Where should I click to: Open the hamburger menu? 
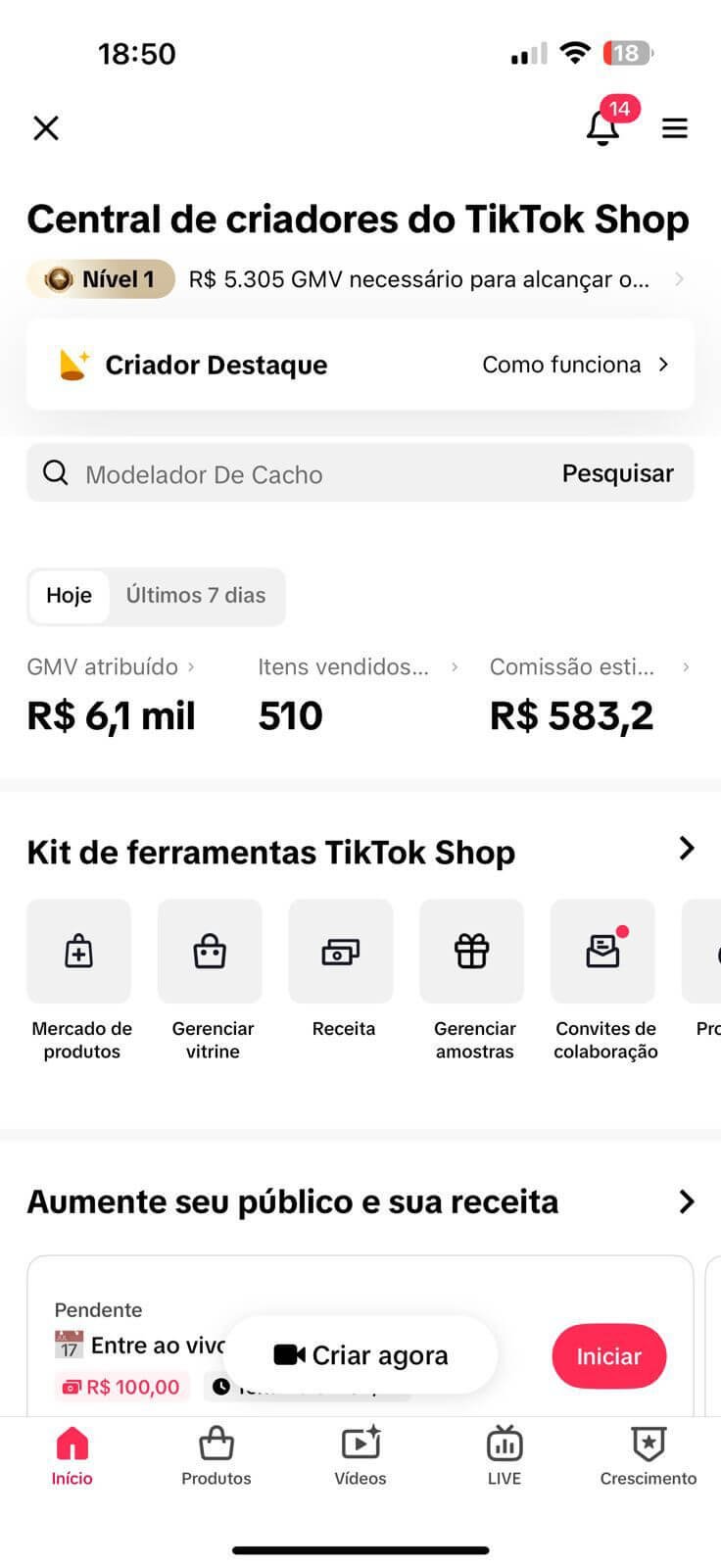click(675, 128)
